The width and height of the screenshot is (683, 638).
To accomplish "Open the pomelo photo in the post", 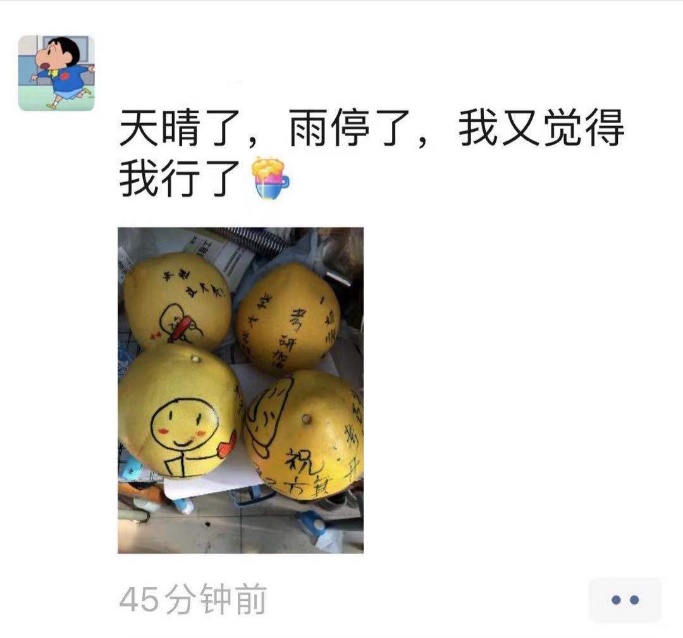I will click(240, 390).
